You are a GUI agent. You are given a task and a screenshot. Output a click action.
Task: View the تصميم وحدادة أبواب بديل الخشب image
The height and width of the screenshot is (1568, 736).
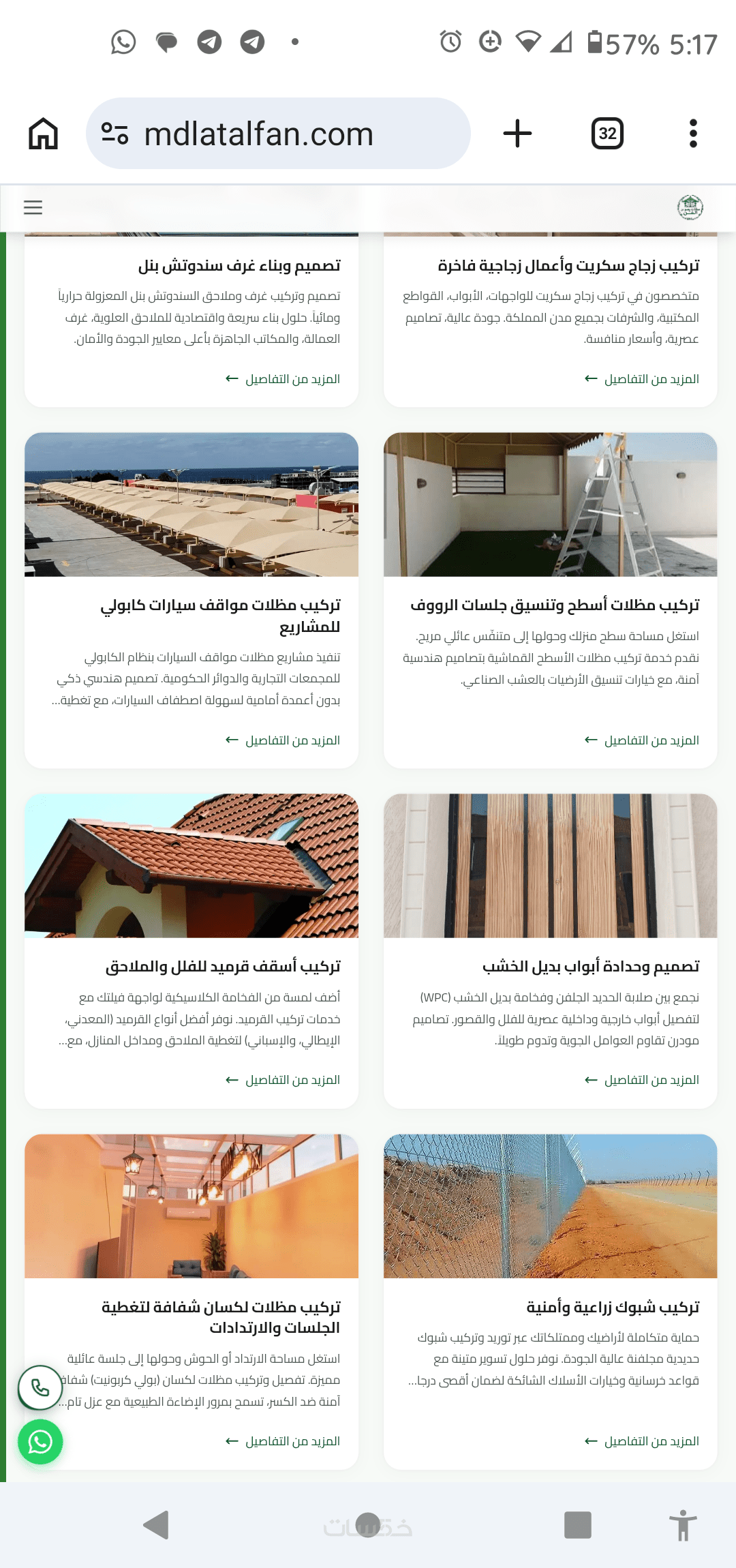550,866
